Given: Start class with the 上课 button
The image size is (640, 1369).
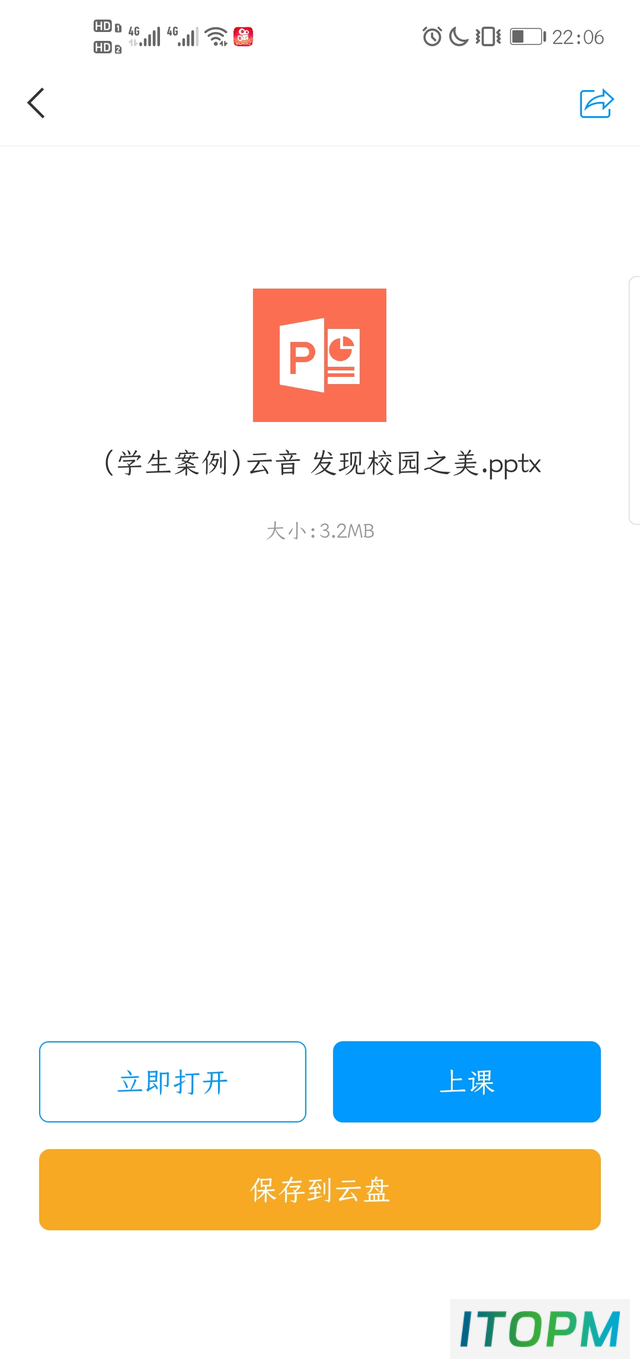Looking at the screenshot, I should (x=467, y=1082).
